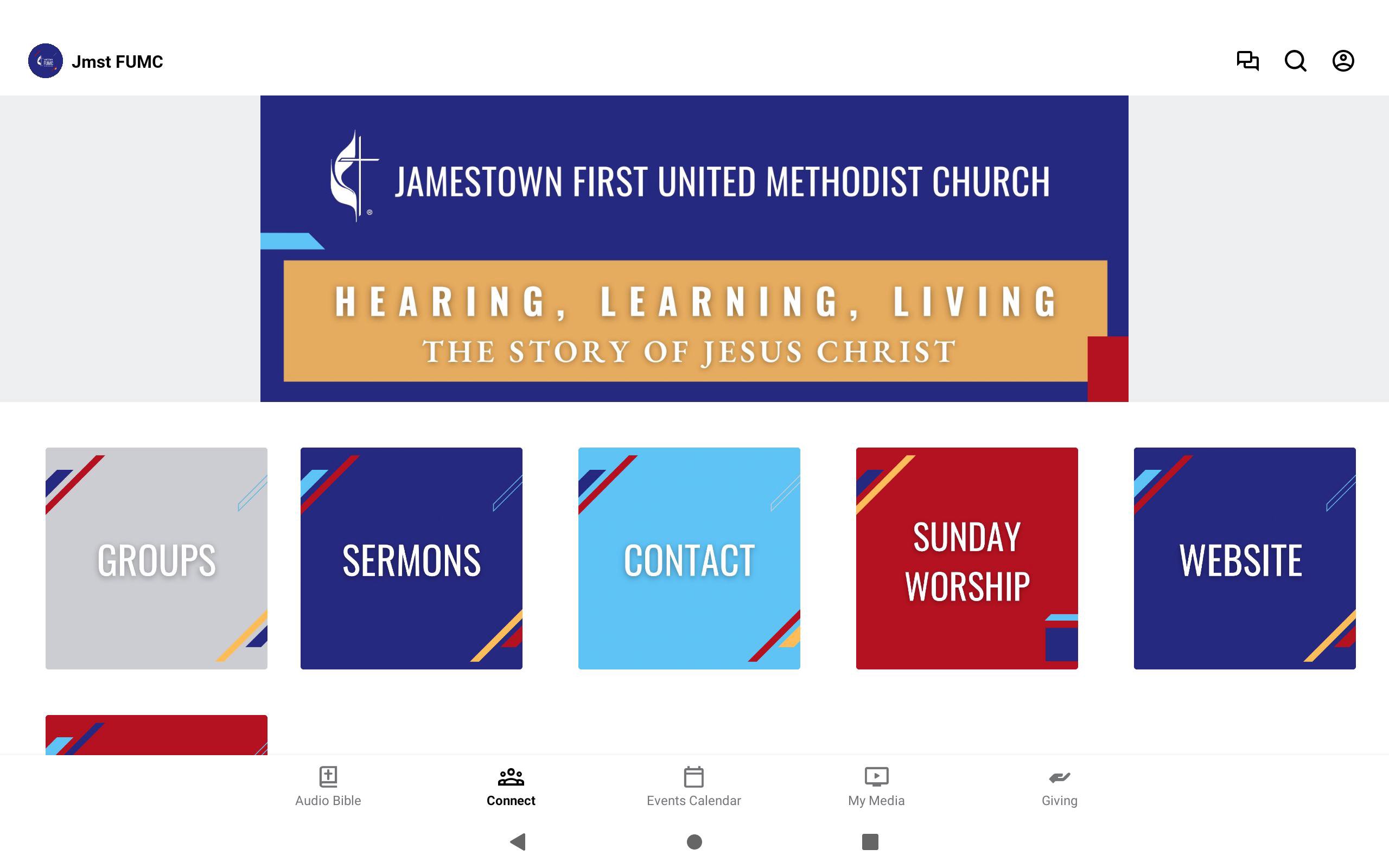
Task: Open the Contact tile
Action: click(689, 558)
